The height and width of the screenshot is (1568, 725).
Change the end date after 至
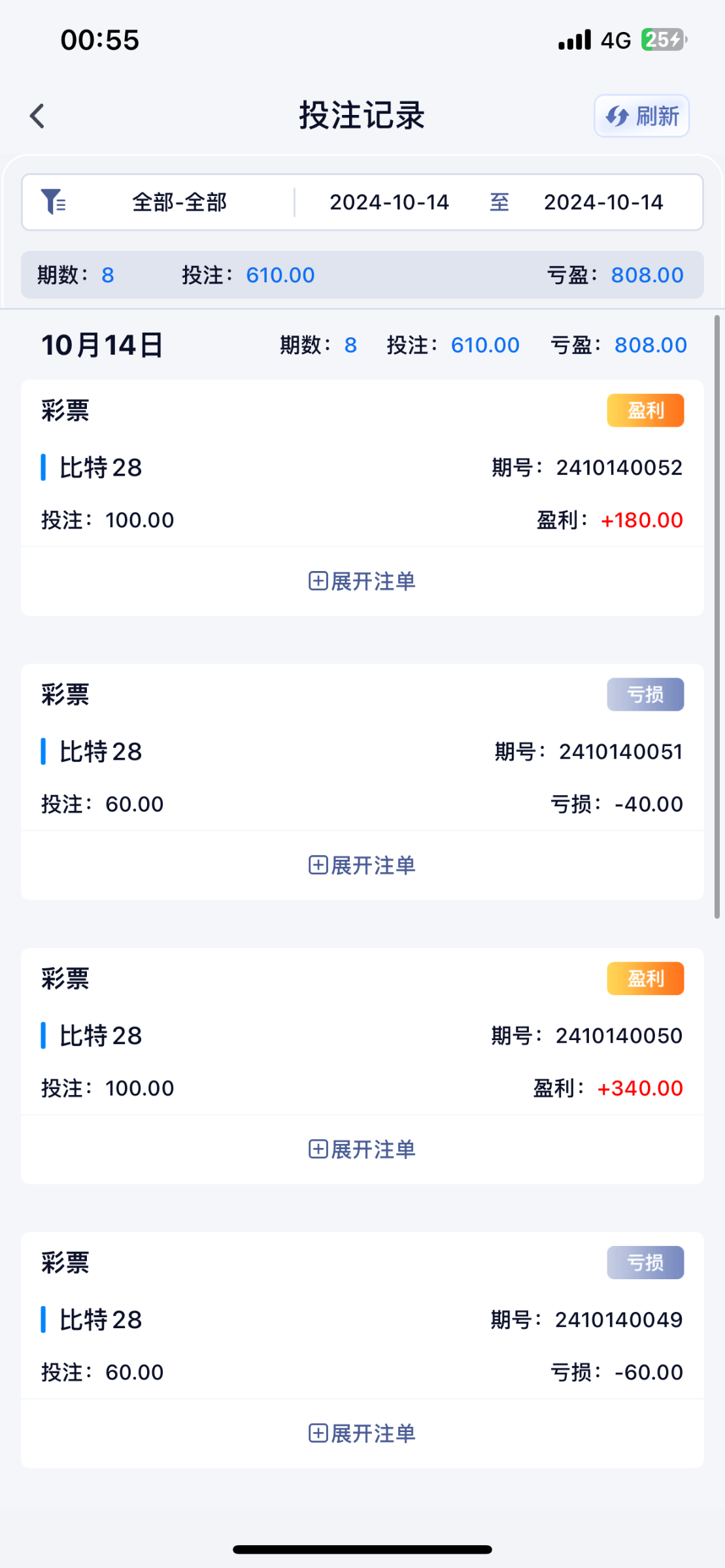[603, 203]
